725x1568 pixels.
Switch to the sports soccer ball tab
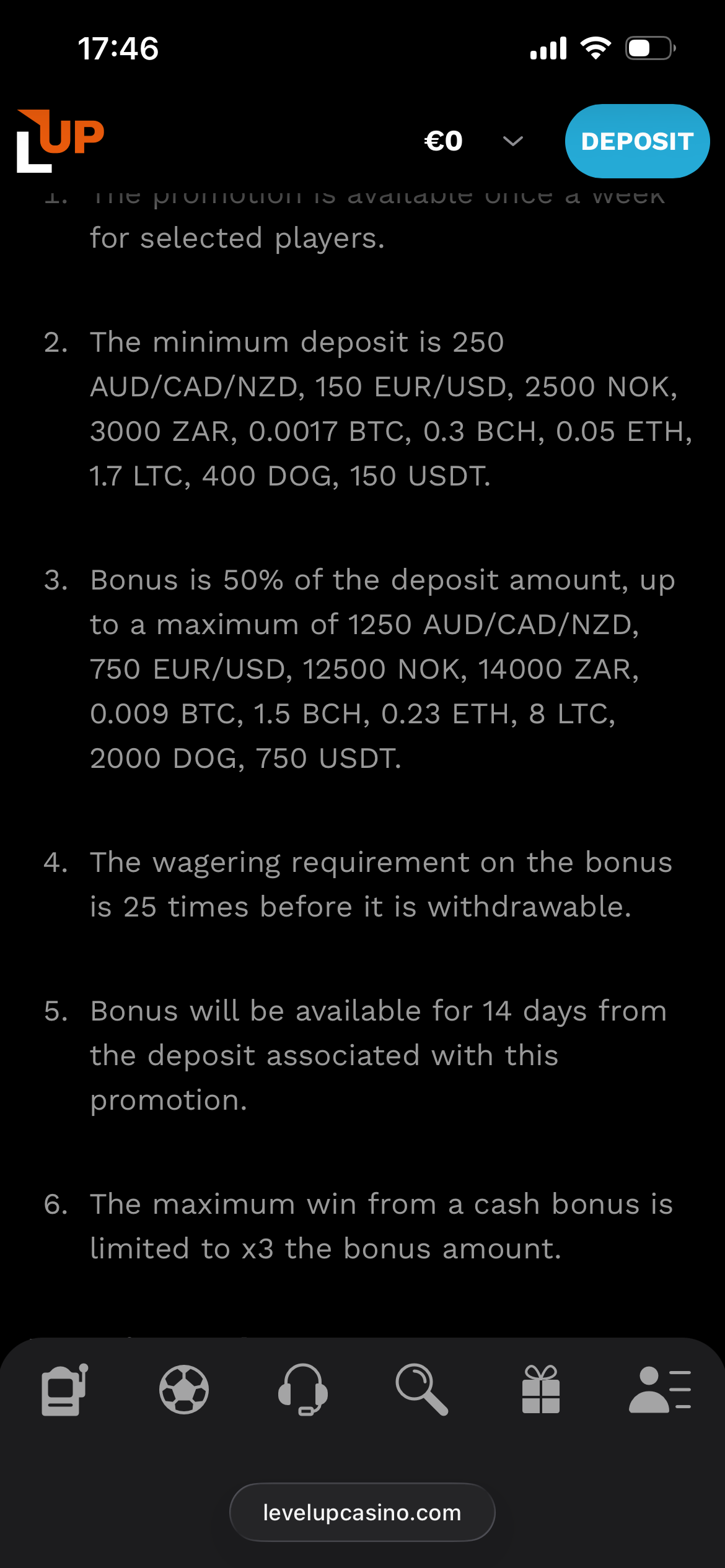[x=184, y=1390]
